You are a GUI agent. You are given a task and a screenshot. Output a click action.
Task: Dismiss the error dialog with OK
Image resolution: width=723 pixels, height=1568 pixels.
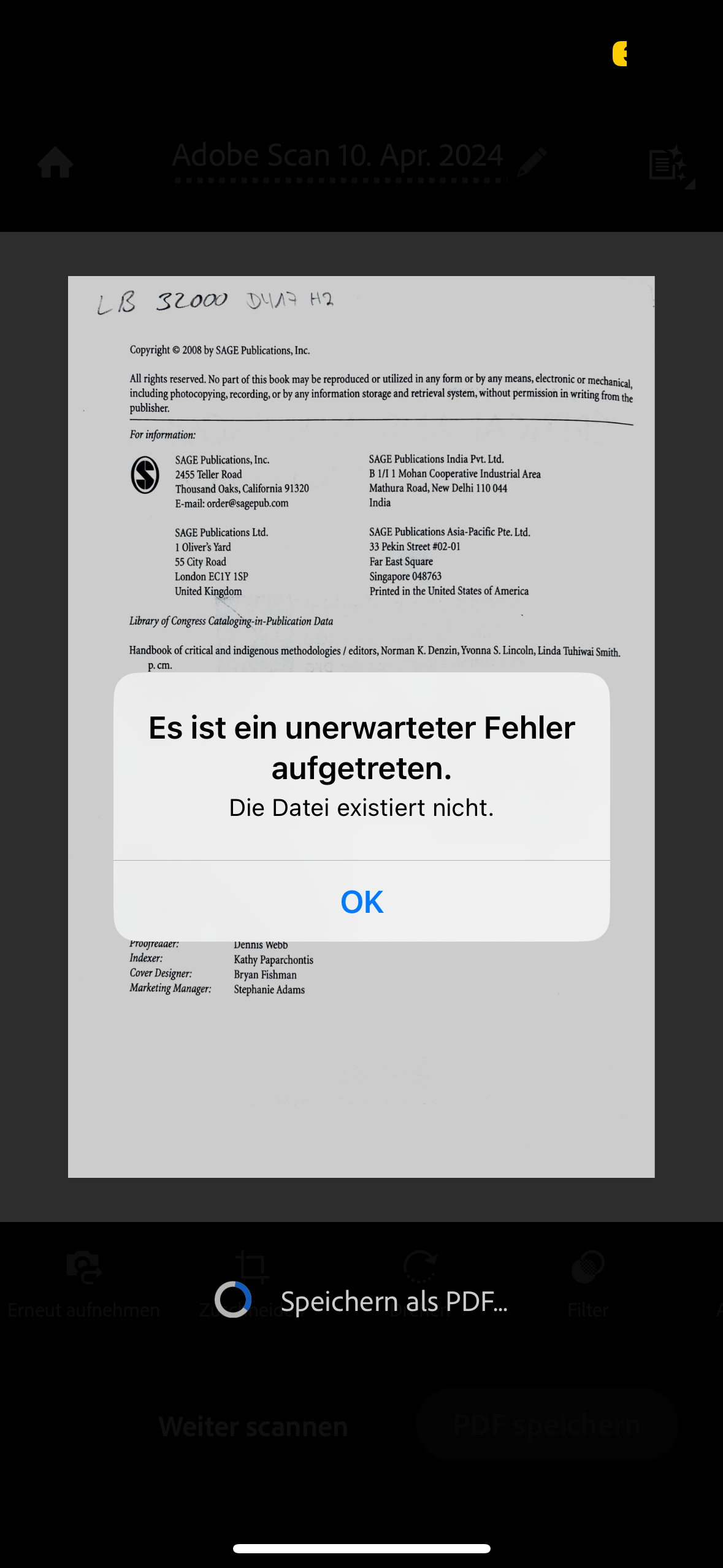pos(361,902)
